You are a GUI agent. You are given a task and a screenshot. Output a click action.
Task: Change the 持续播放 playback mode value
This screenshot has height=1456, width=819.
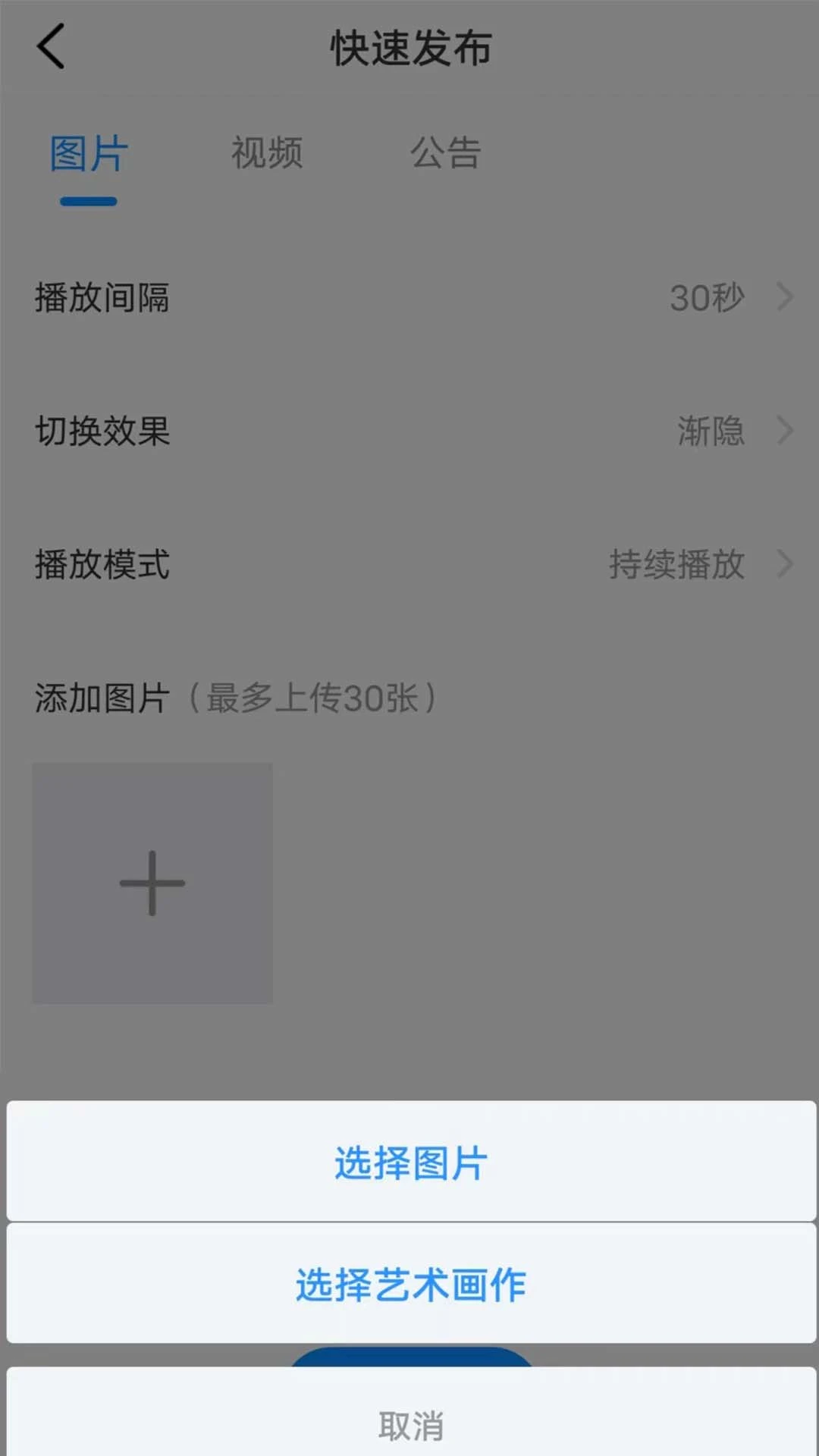tap(675, 564)
